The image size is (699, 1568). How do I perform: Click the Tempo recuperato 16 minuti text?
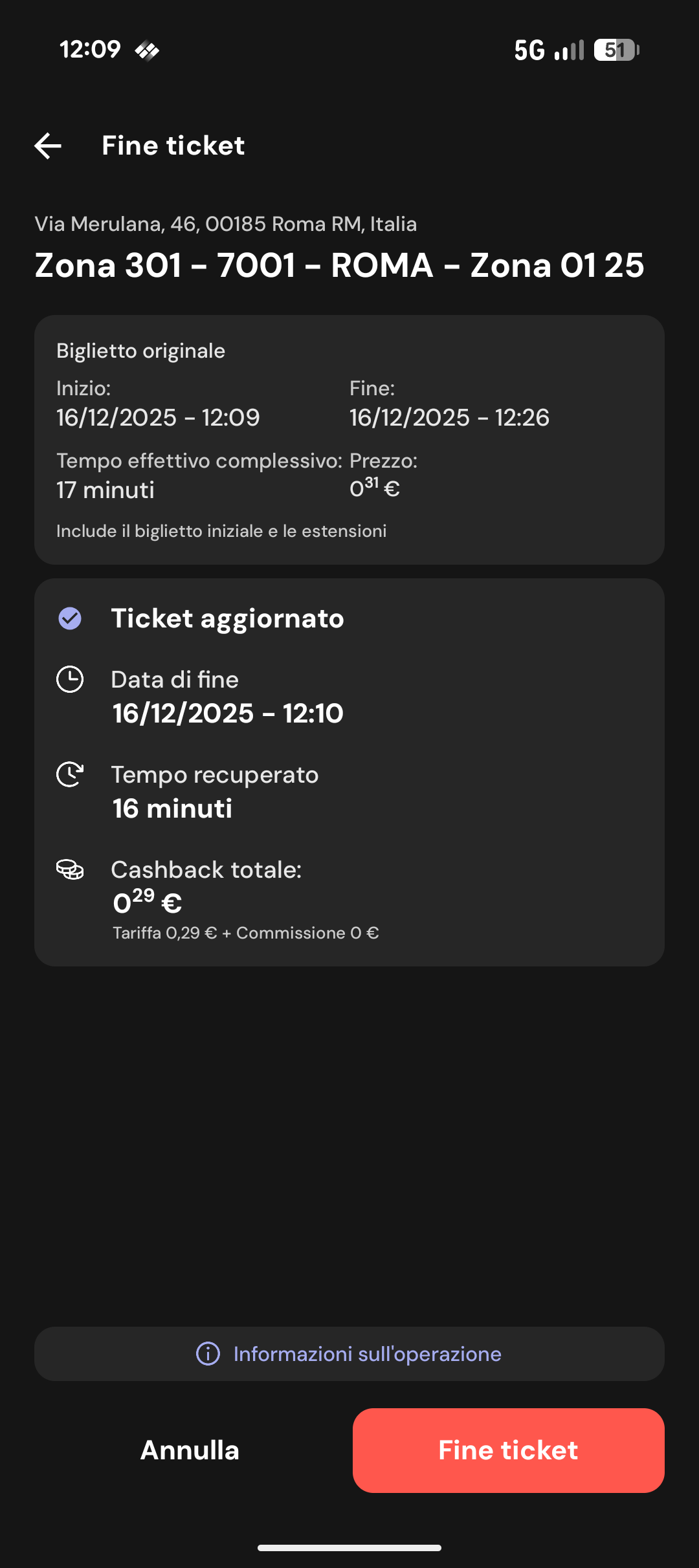click(x=172, y=808)
